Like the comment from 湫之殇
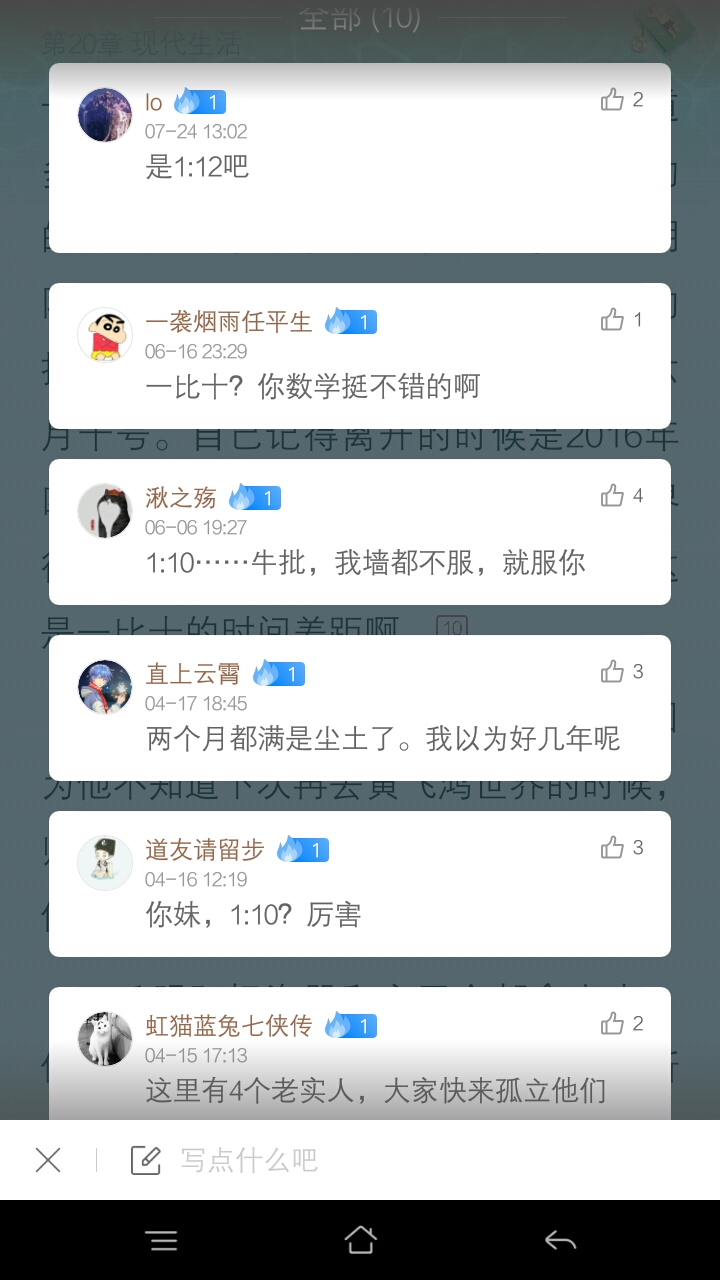The width and height of the screenshot is (720, 1280). pyautogui.click(x=612, y=495)
